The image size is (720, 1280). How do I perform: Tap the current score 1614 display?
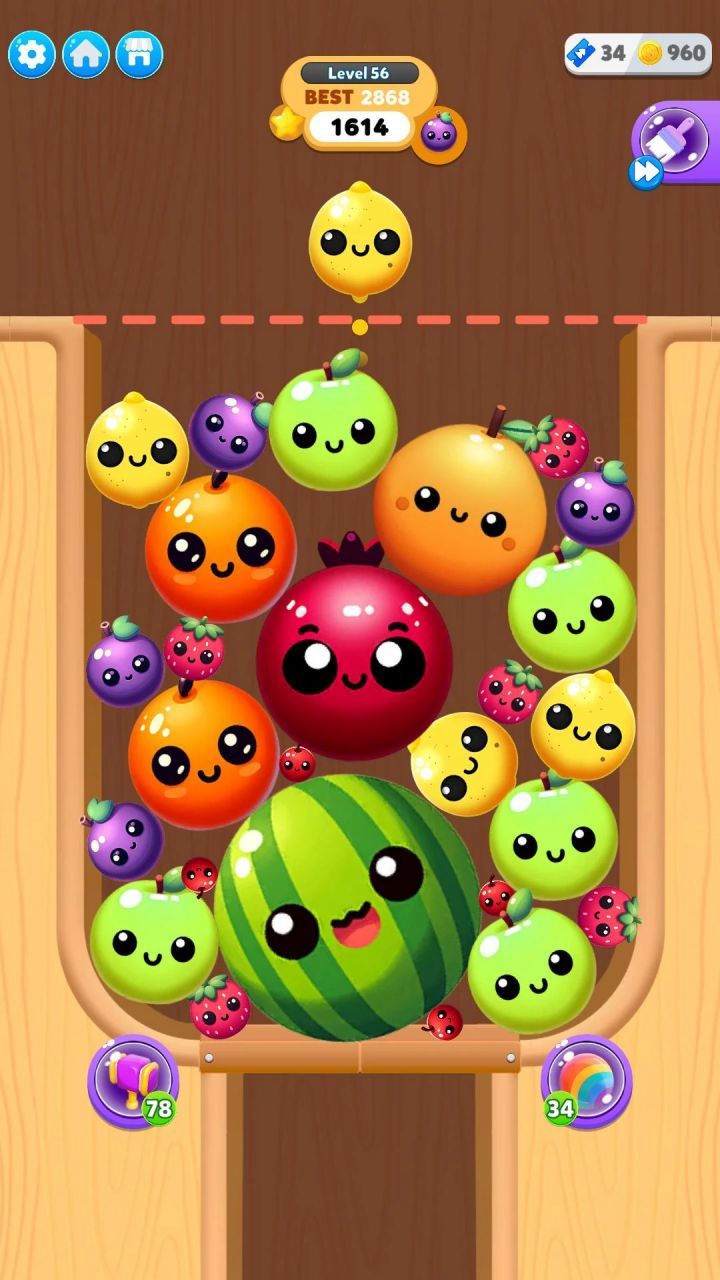[x=362, y=126]
